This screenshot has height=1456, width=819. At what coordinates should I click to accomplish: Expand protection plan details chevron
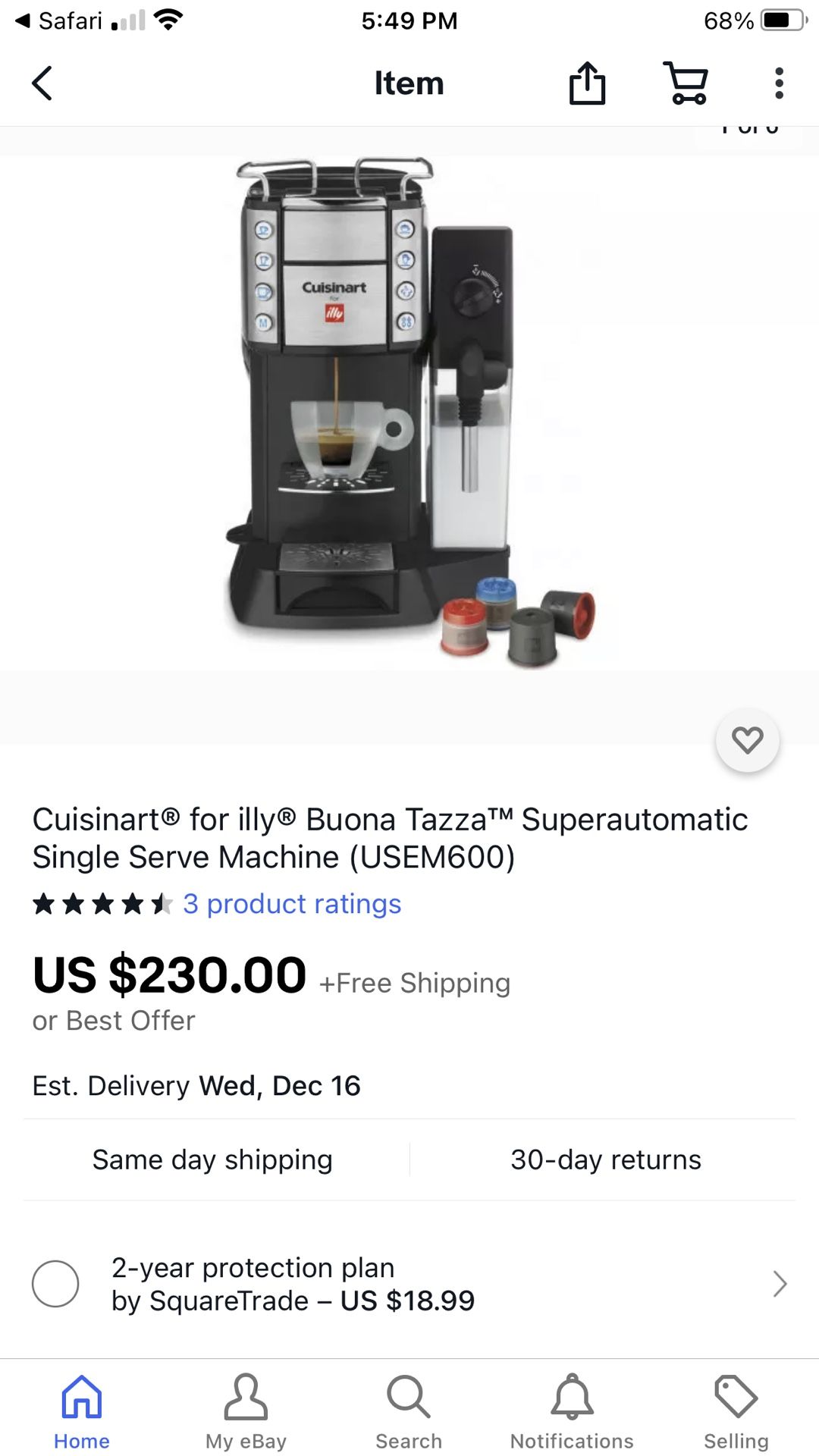click(x=780, y=1284)
